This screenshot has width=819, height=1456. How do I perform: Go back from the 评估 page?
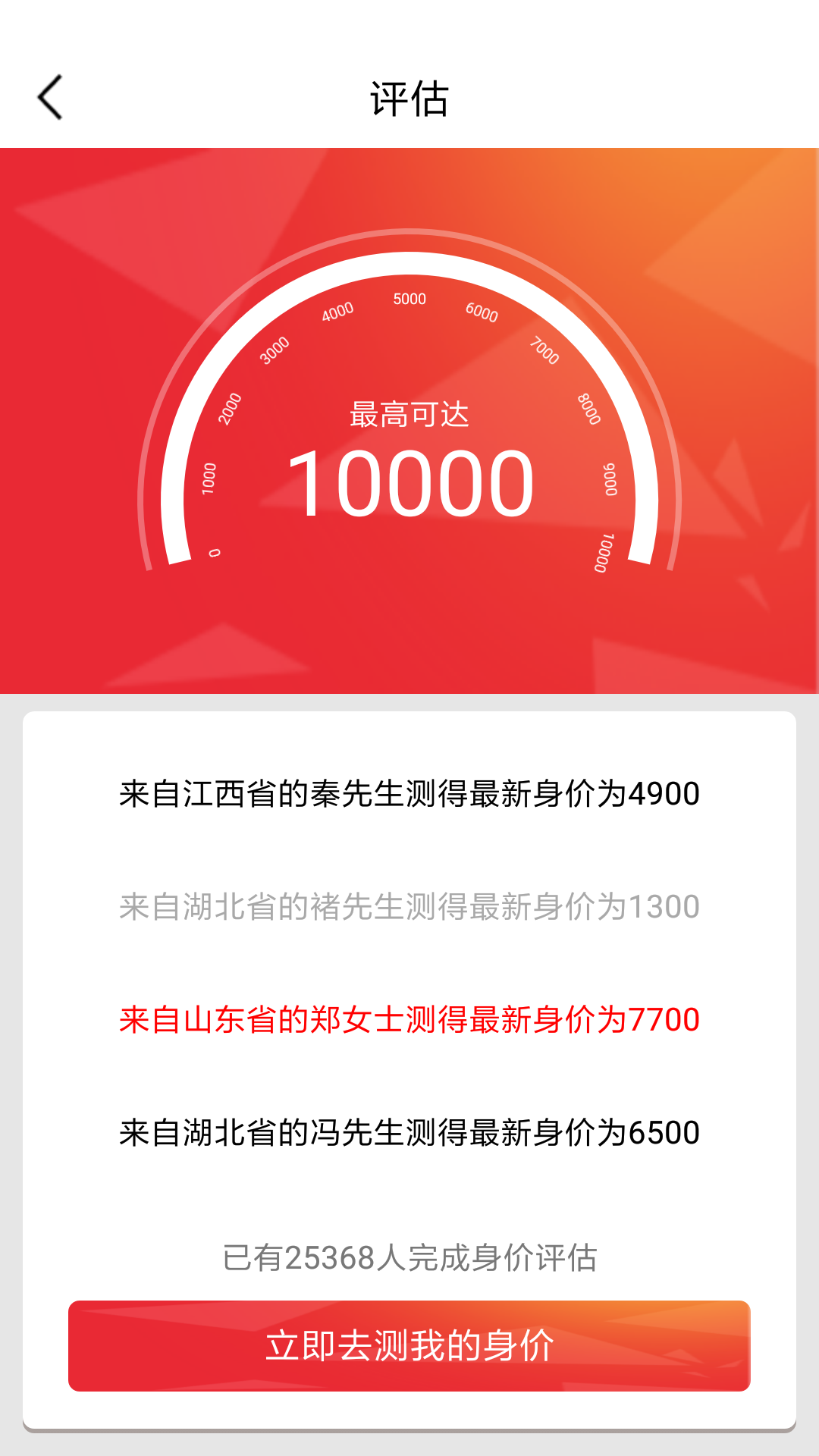click(x=50, y=98)
